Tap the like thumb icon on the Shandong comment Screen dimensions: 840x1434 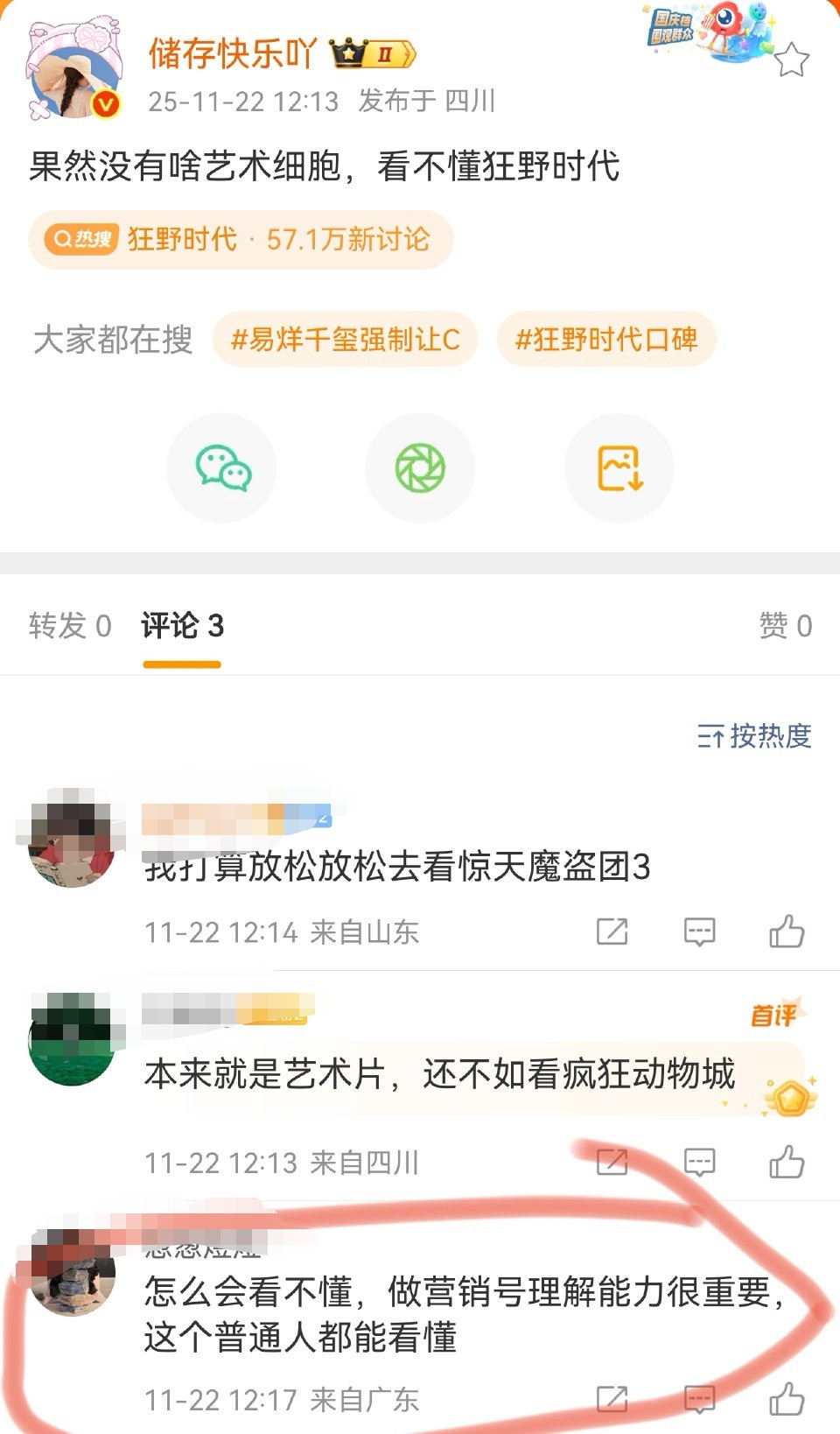[787, 931]
